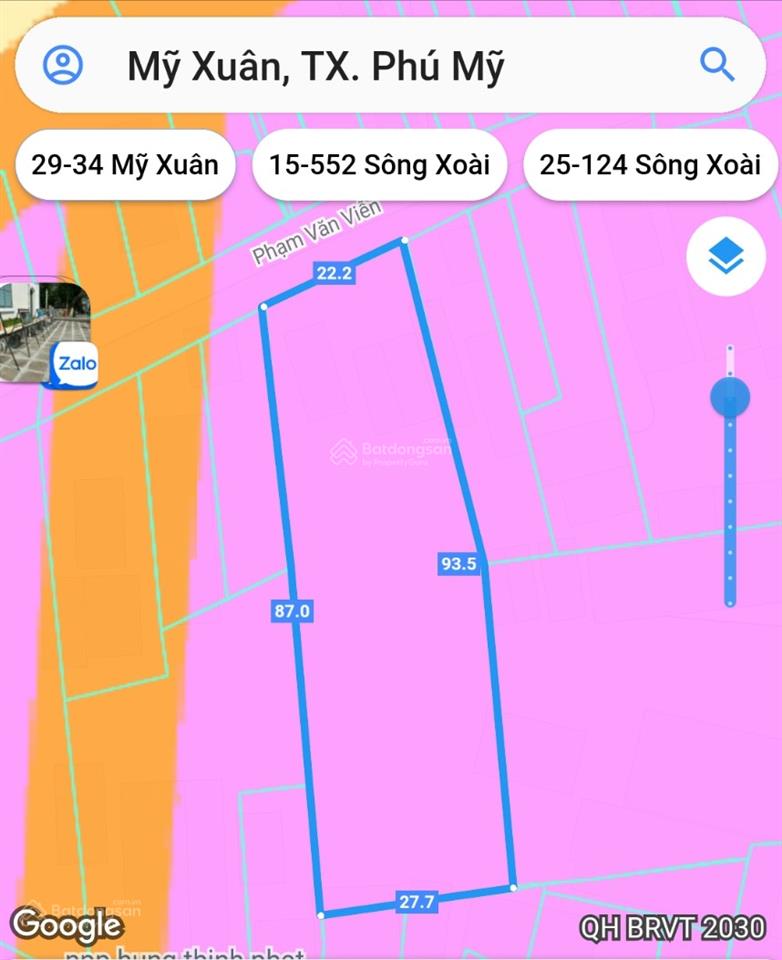Select the 29-34 Mỹ Xuân chip
This screenshot has height=960, width=782.
125,164
